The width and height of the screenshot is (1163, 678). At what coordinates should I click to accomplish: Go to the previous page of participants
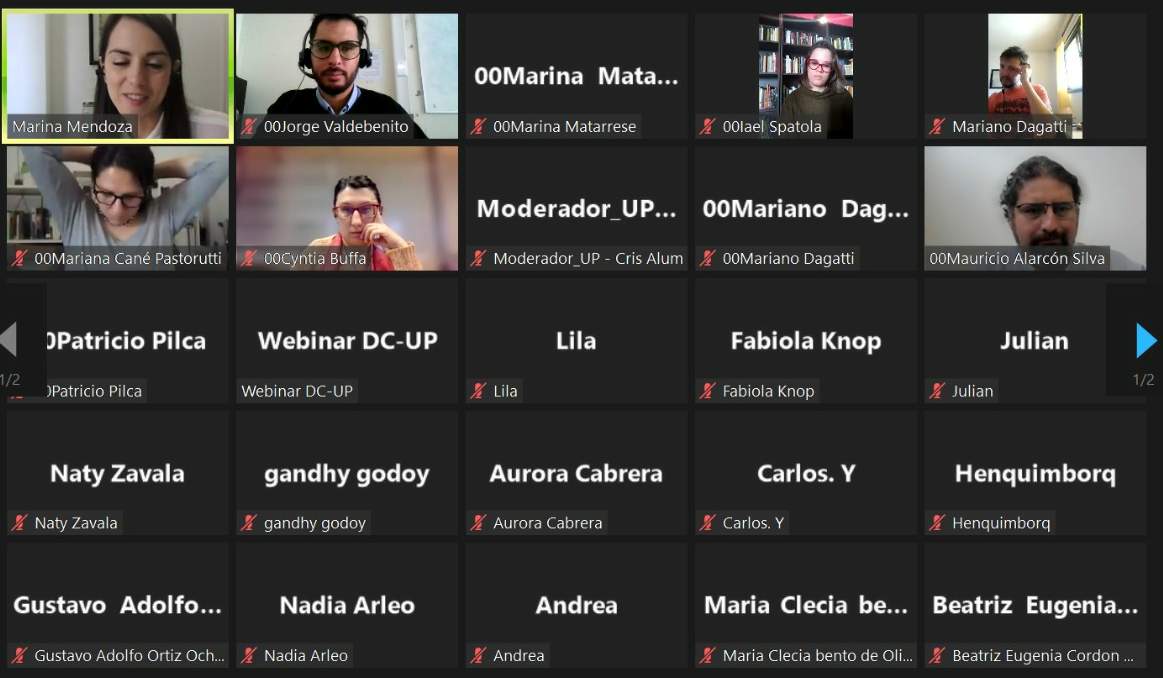[9, 339]
